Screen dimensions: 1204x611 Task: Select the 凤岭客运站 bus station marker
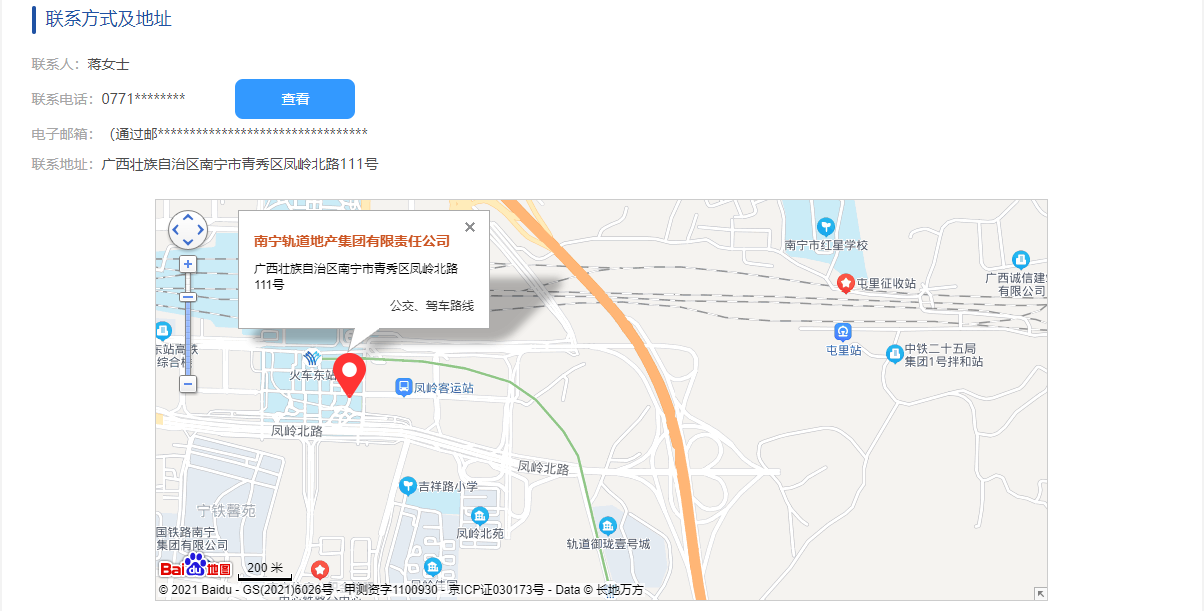point(403,386)
